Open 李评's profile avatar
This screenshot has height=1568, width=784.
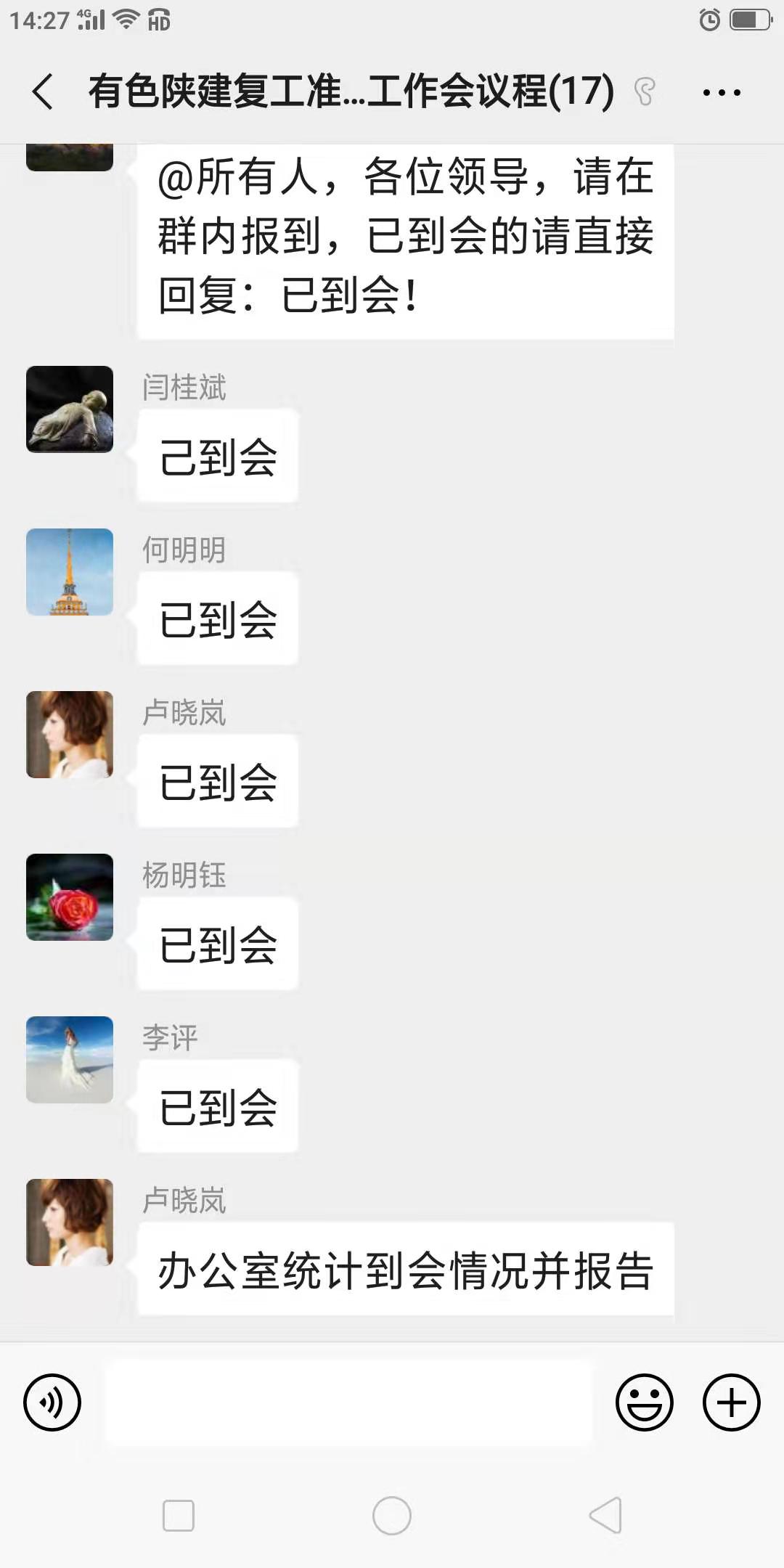point(70,1060)
